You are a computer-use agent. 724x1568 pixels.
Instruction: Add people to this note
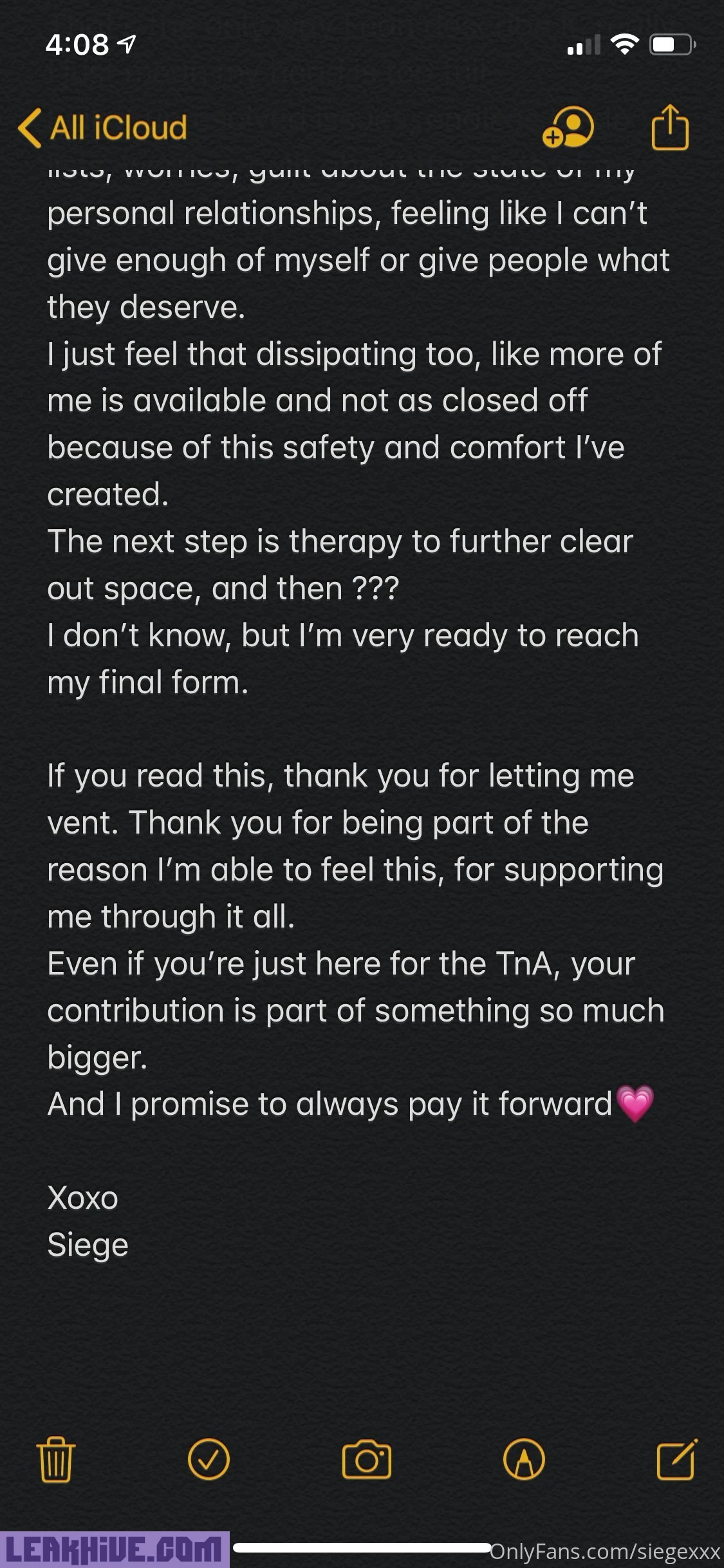[x=568, y=127]
